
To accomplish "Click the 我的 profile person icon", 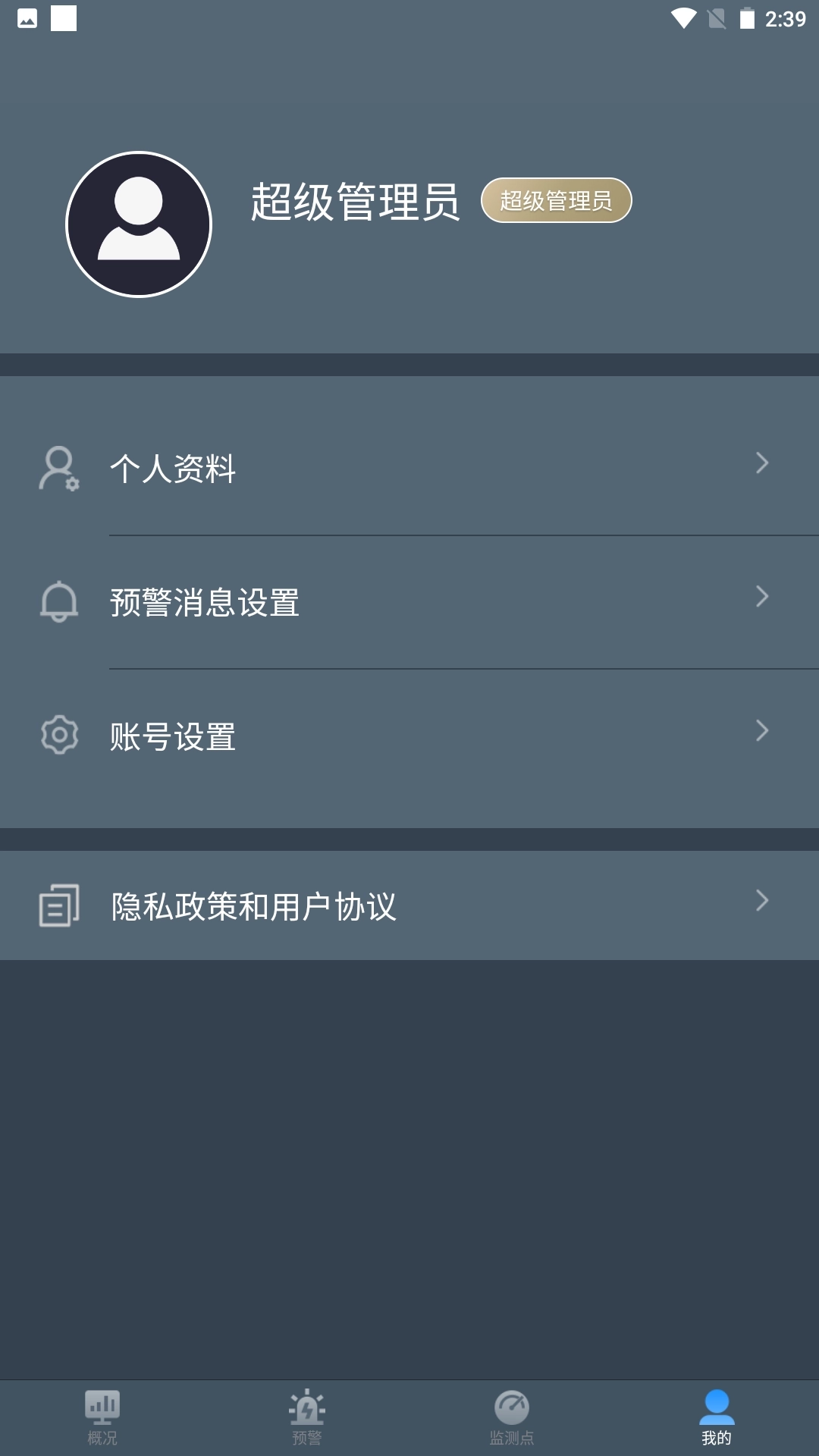I will (x=717, y=1404).
